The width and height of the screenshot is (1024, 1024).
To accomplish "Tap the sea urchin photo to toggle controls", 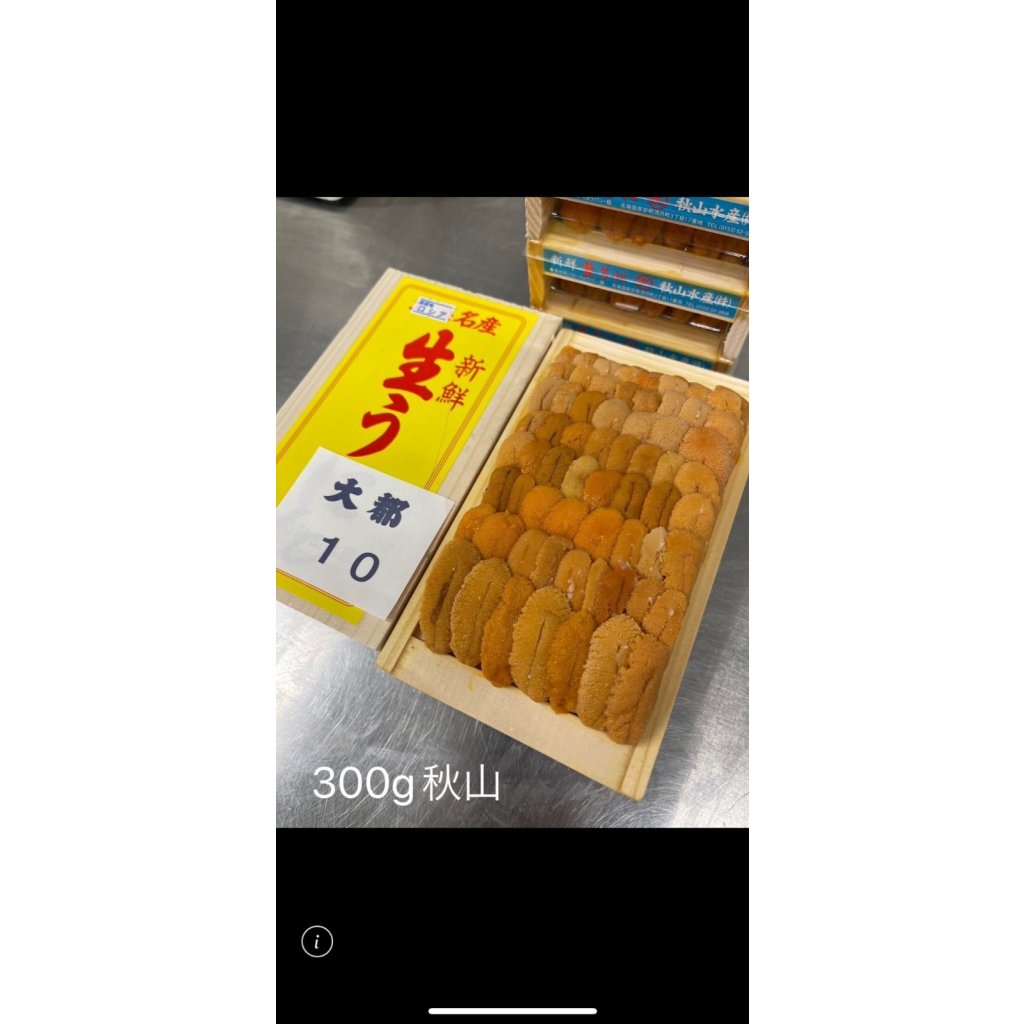I will (512, 512).
